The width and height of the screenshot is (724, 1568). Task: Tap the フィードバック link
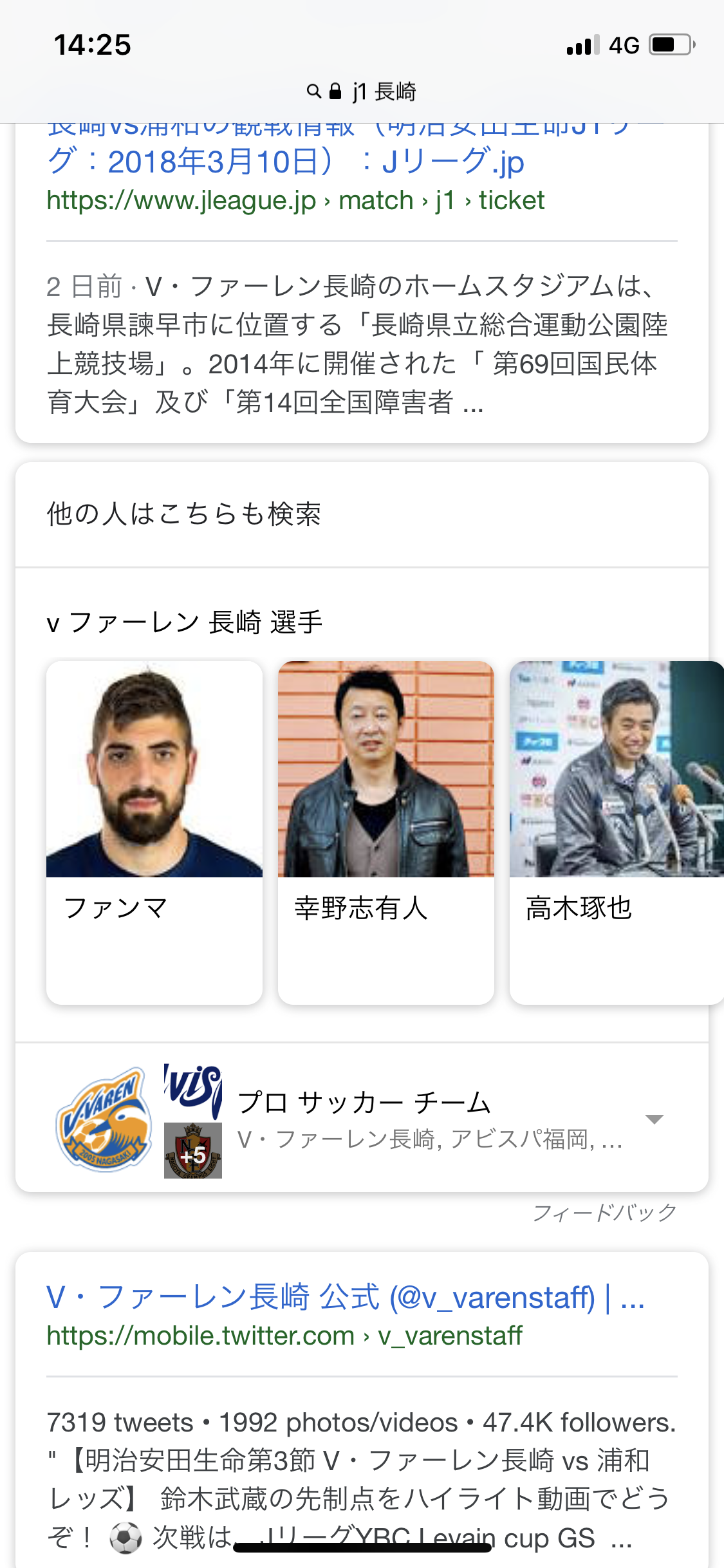pos(604,1213)
